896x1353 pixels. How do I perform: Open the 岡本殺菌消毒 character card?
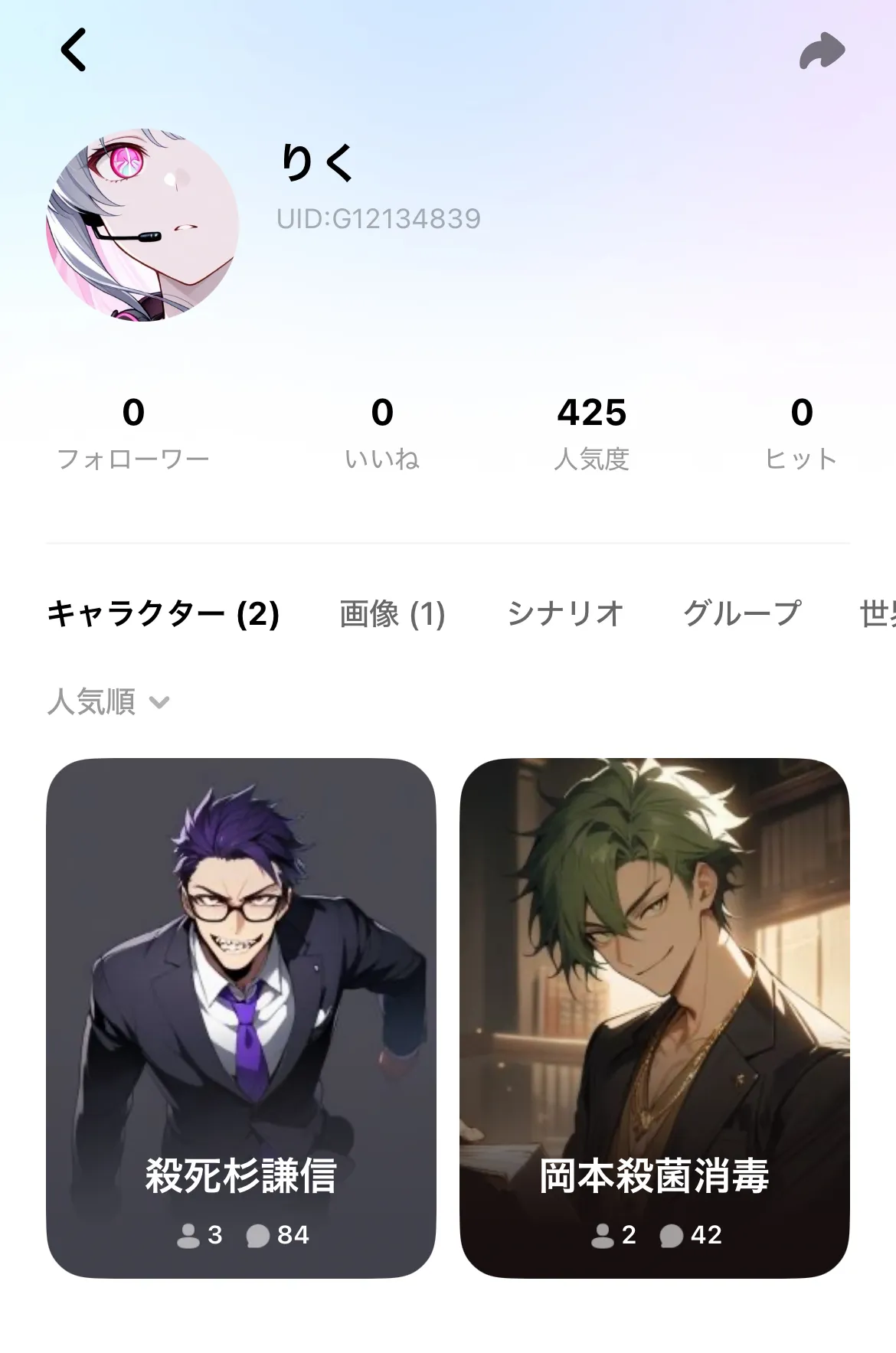click(655, 1018)
